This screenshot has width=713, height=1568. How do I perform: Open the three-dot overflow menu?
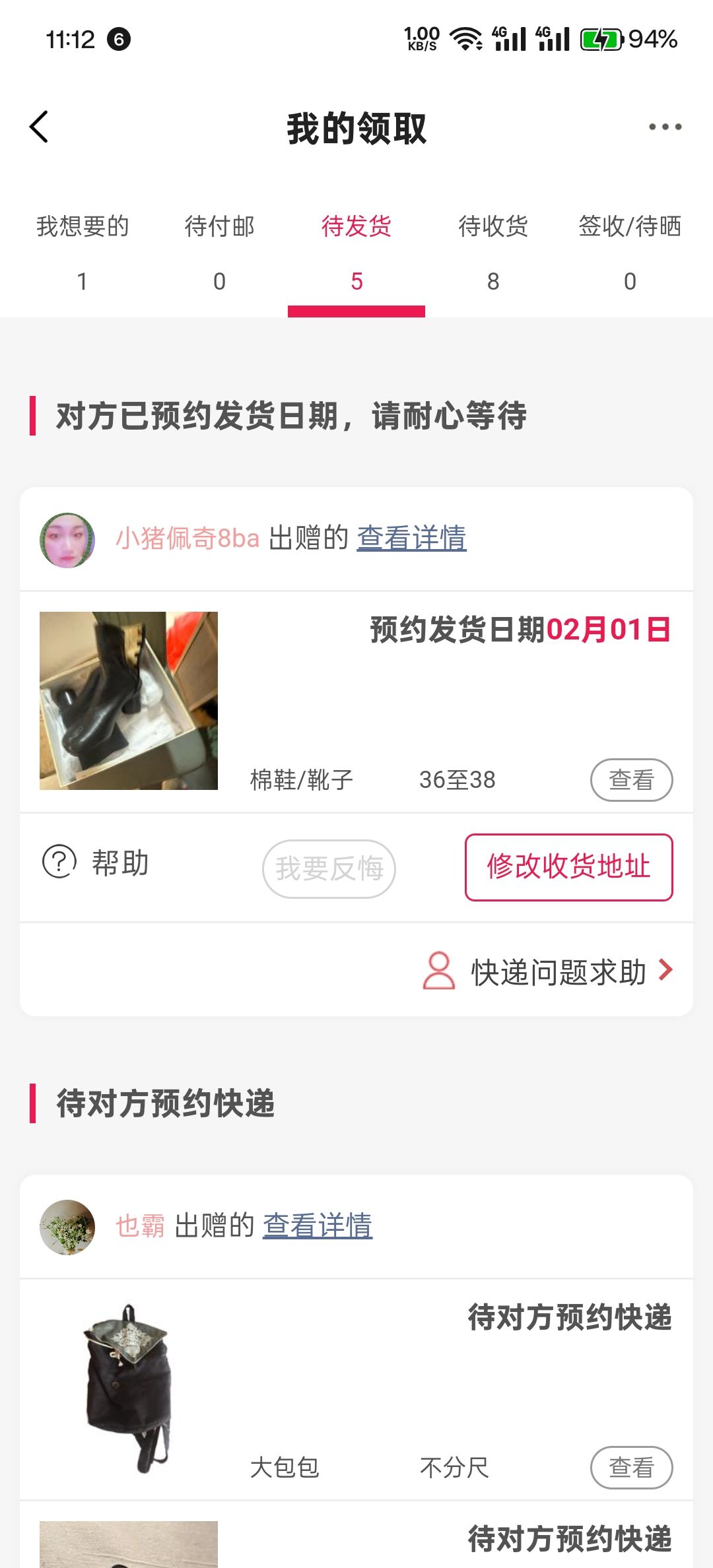(x=665, y=127)
